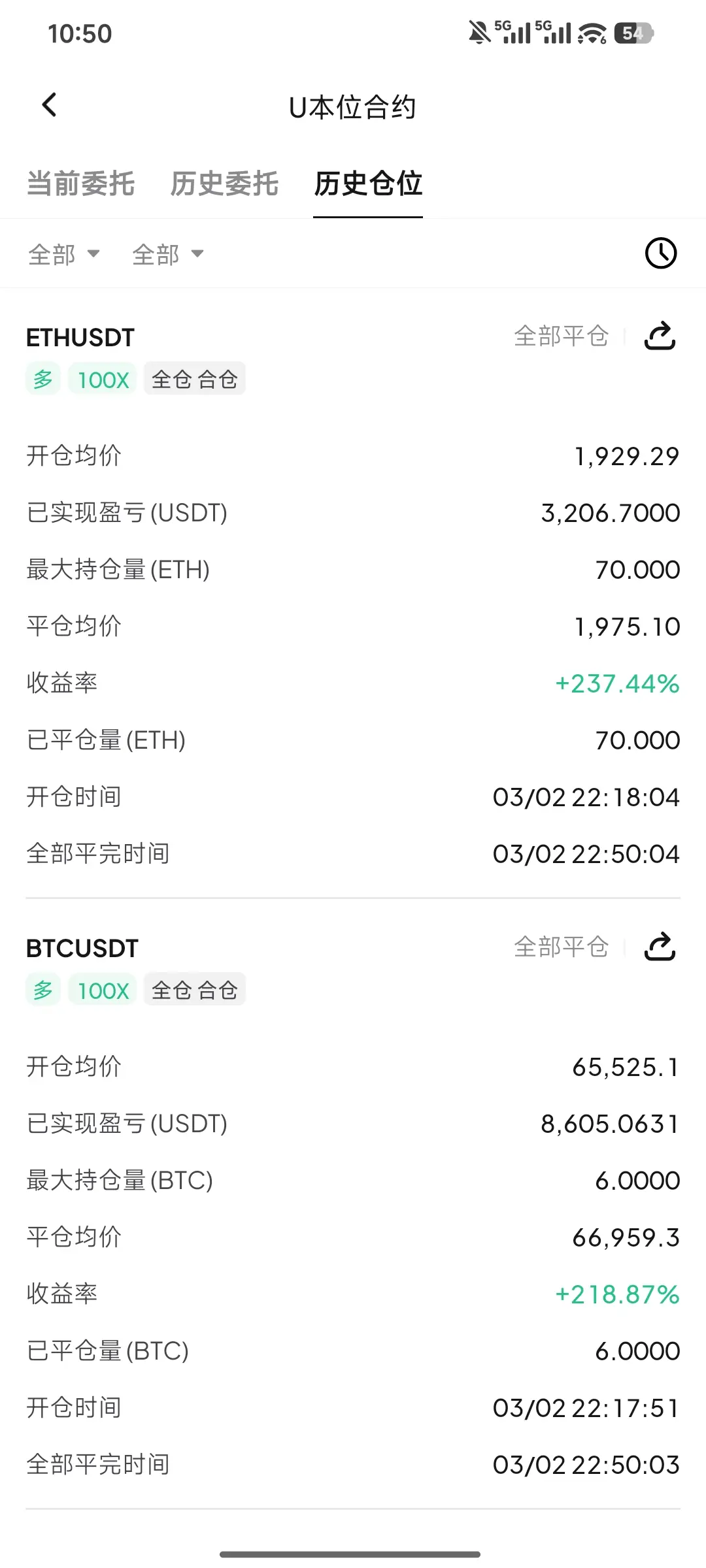Image resolution: width=706 pixels, height=1568 pixels.
Task: Switch to the 当前委托 tab
Action: 80,184
